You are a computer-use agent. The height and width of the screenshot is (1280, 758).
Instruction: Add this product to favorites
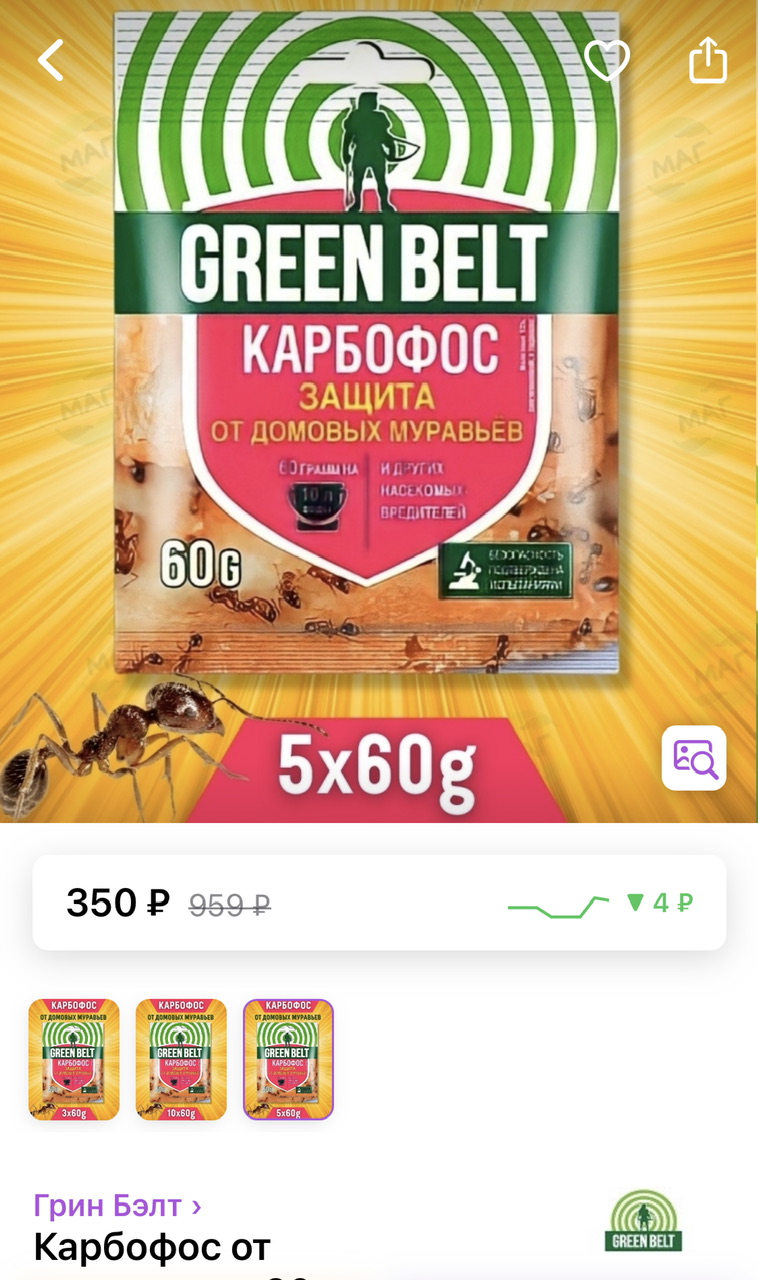click(x=607, y=61)
